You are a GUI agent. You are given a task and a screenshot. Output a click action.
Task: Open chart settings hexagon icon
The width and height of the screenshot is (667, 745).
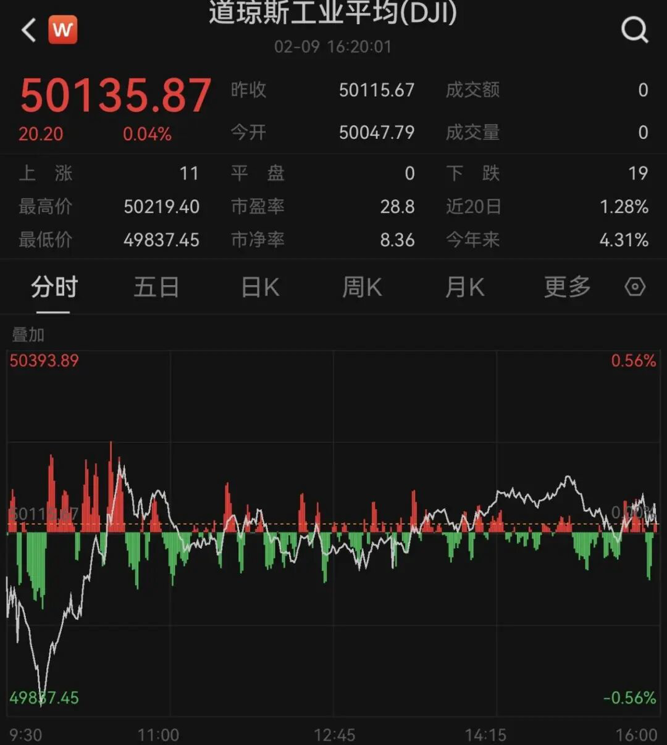pos(635,288)
